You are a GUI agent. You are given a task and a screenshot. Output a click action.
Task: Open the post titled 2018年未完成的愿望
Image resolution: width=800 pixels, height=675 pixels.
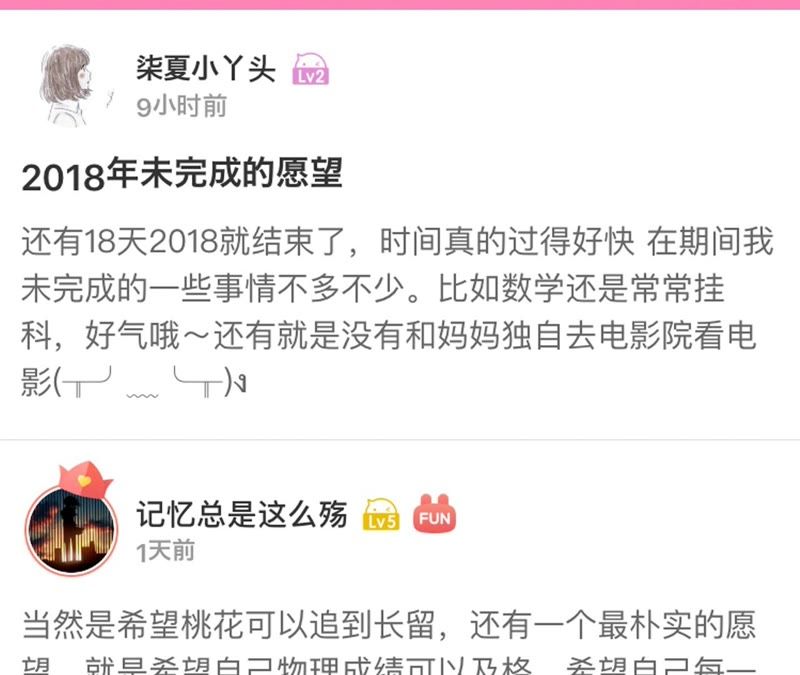(x=182, y=175)
